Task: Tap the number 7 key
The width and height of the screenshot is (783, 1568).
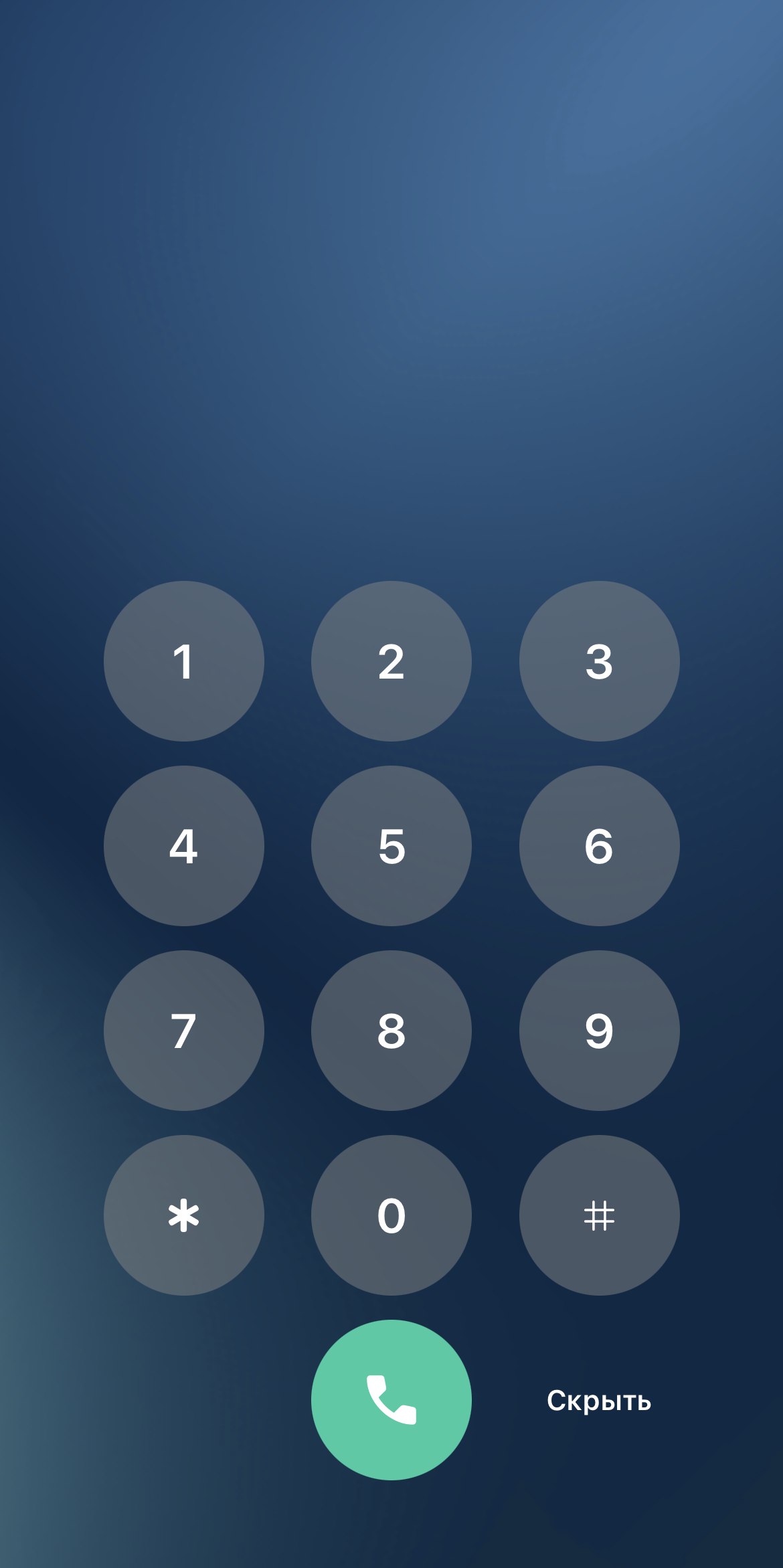Action: point(184,1031)
